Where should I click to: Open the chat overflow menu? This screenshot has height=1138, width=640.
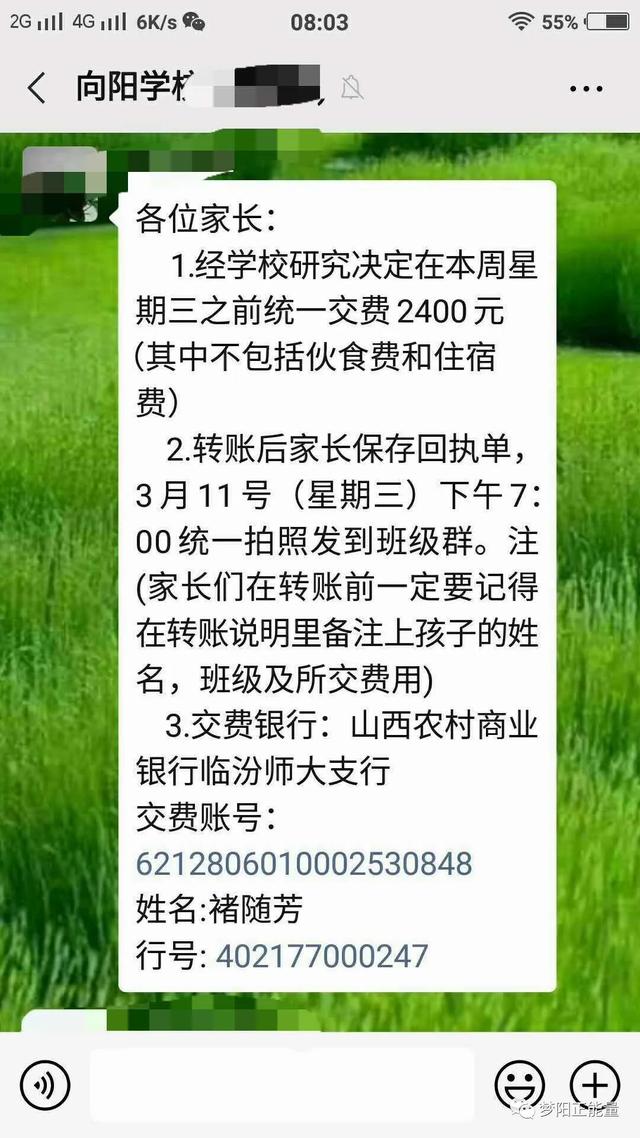[x=585, y=89]
